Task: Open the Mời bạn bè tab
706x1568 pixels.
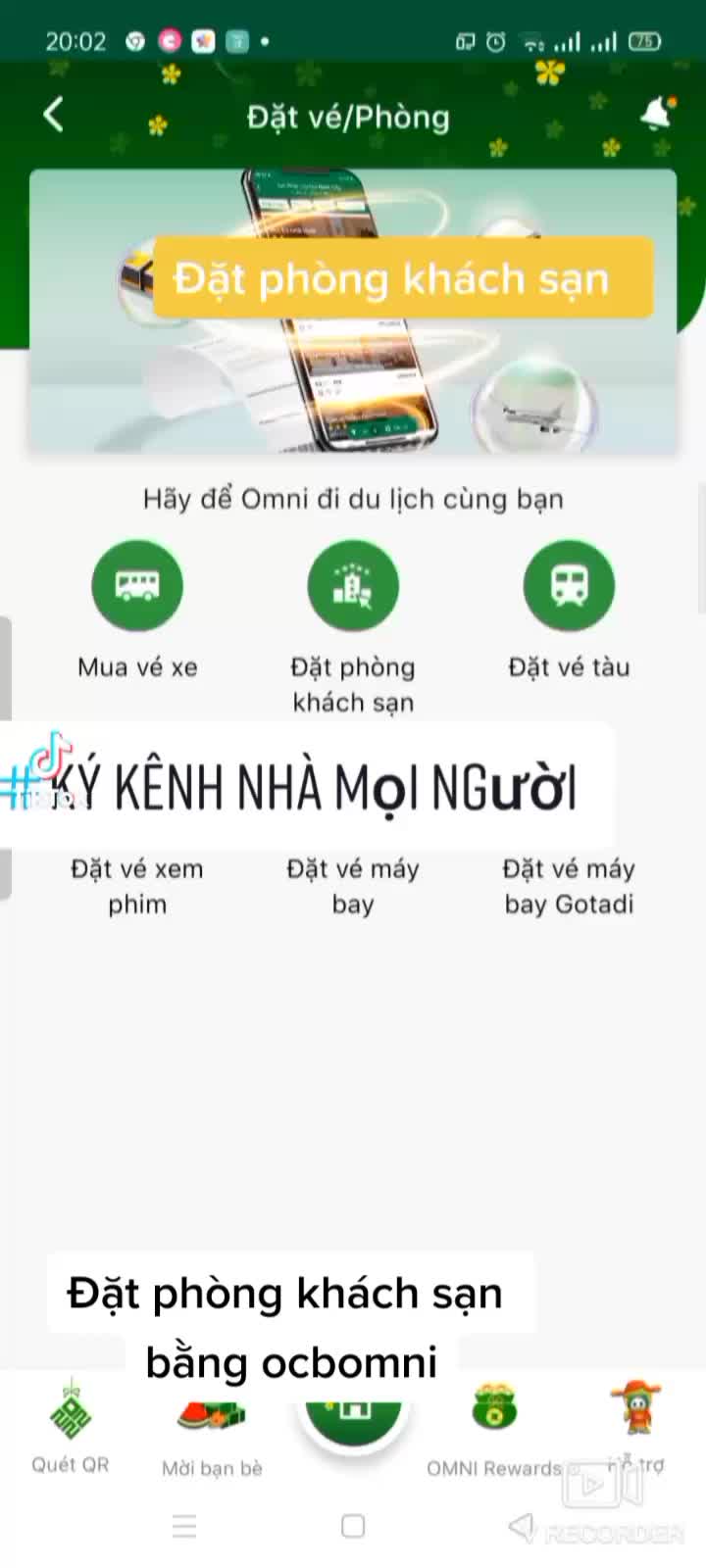Action: tap(212, 1431)
